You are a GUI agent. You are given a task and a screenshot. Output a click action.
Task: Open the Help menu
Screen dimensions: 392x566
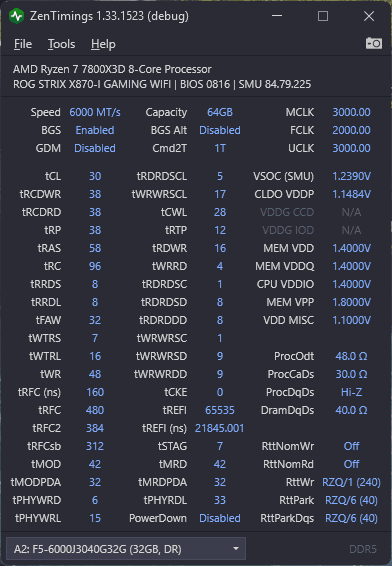click(103, 44)
